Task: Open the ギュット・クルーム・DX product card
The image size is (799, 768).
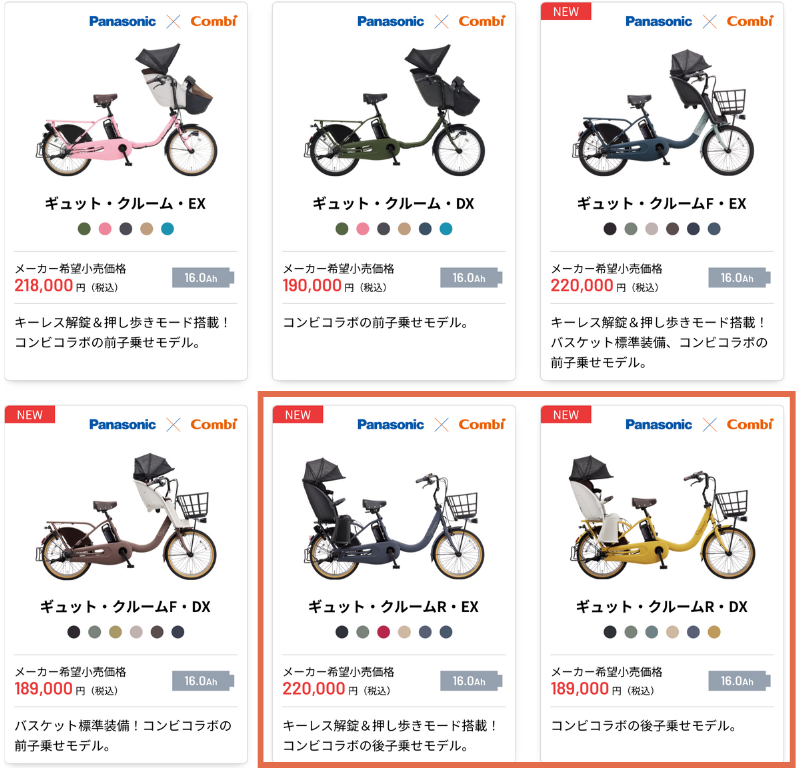Action: [x=393, y=120]
